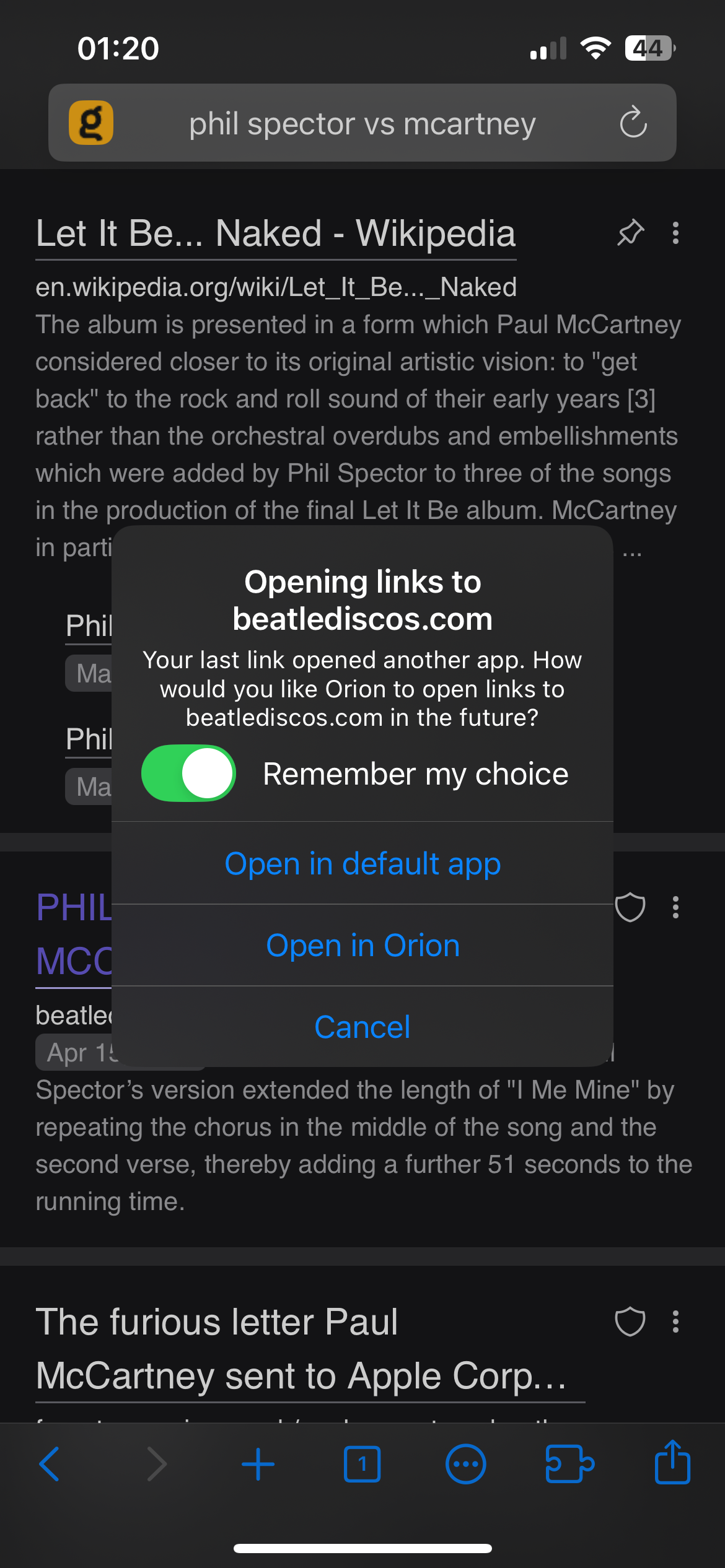
Task: Tap the shield icon on furious letter result
Action: click(x=630, y=1322)
